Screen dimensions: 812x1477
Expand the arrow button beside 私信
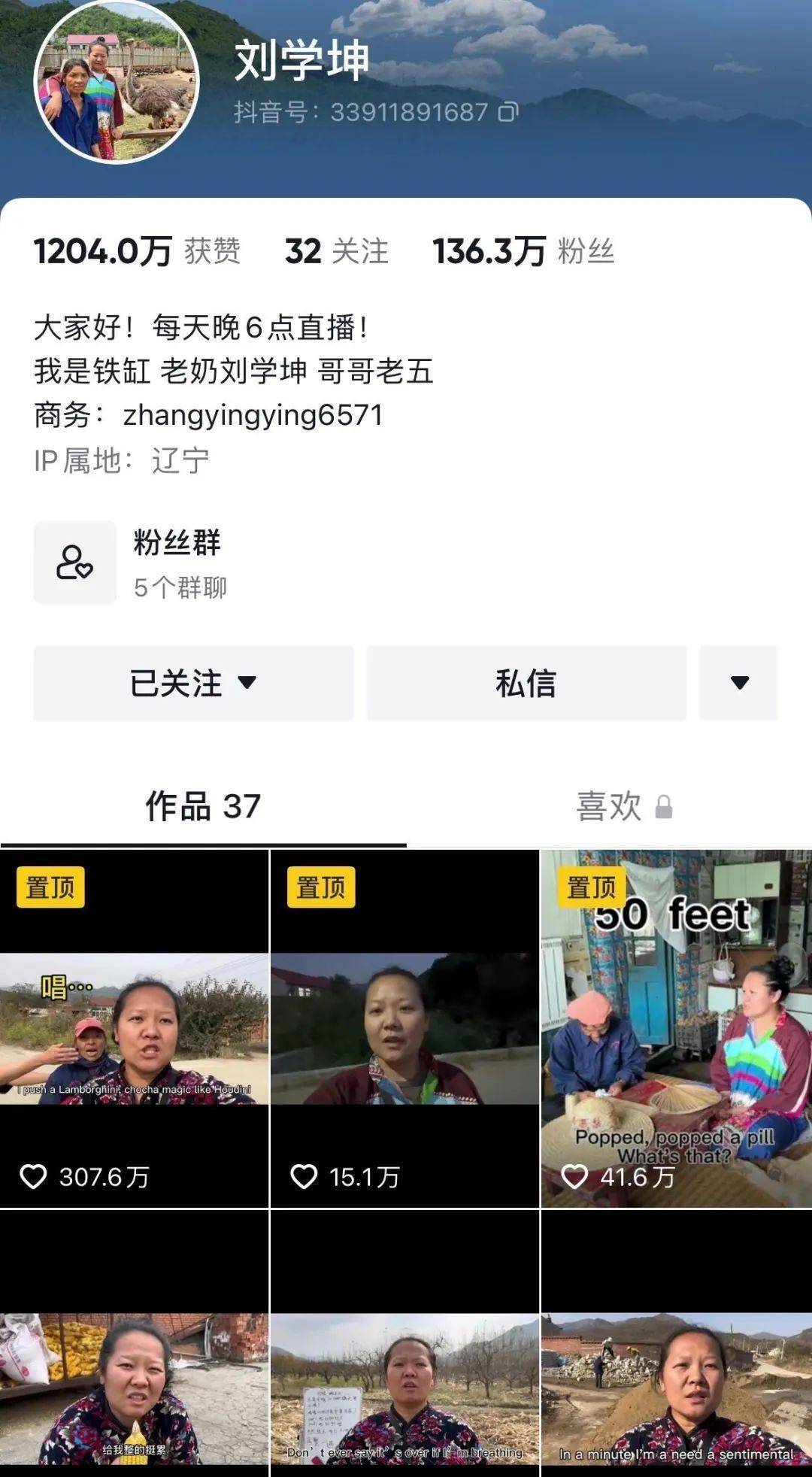point(739,683)
